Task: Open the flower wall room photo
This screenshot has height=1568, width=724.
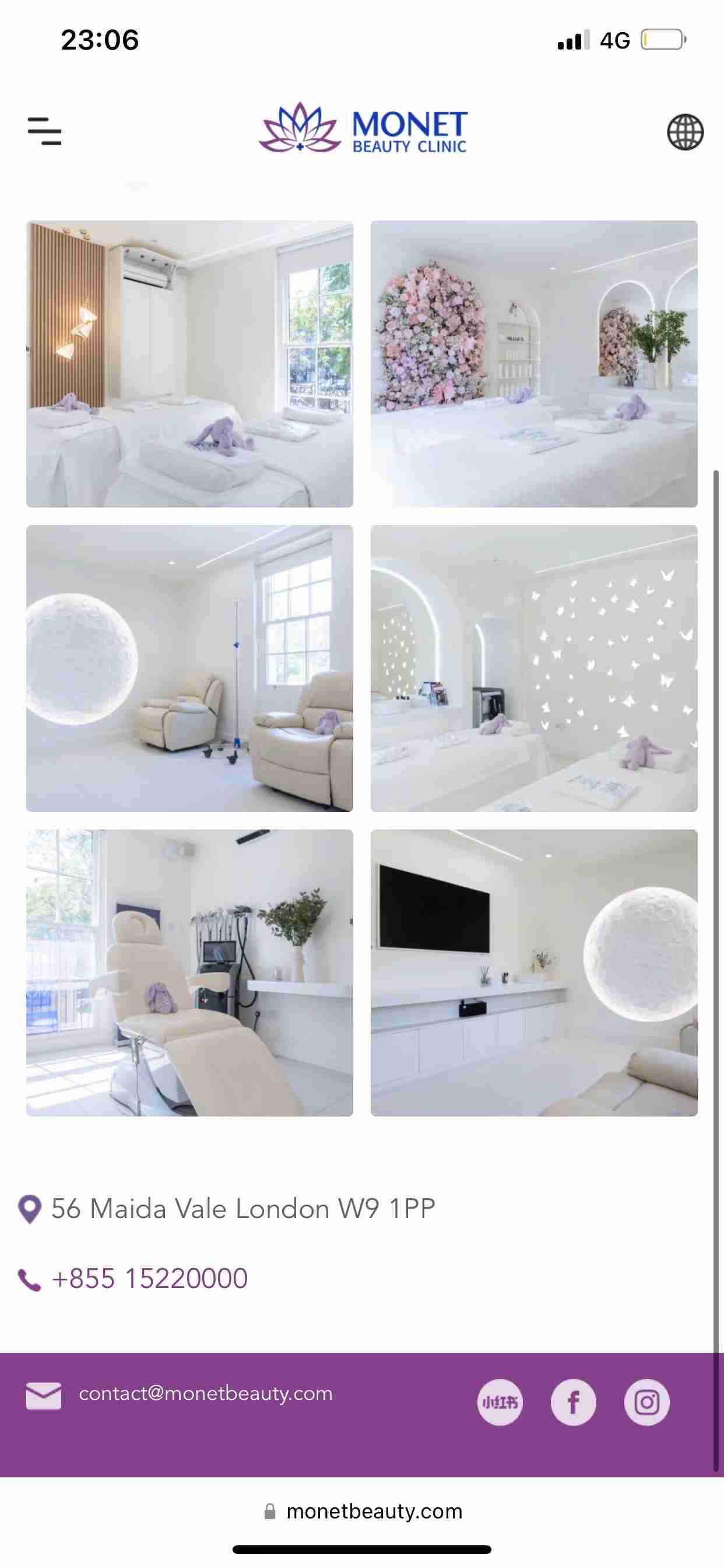Action: coord(533,364)
